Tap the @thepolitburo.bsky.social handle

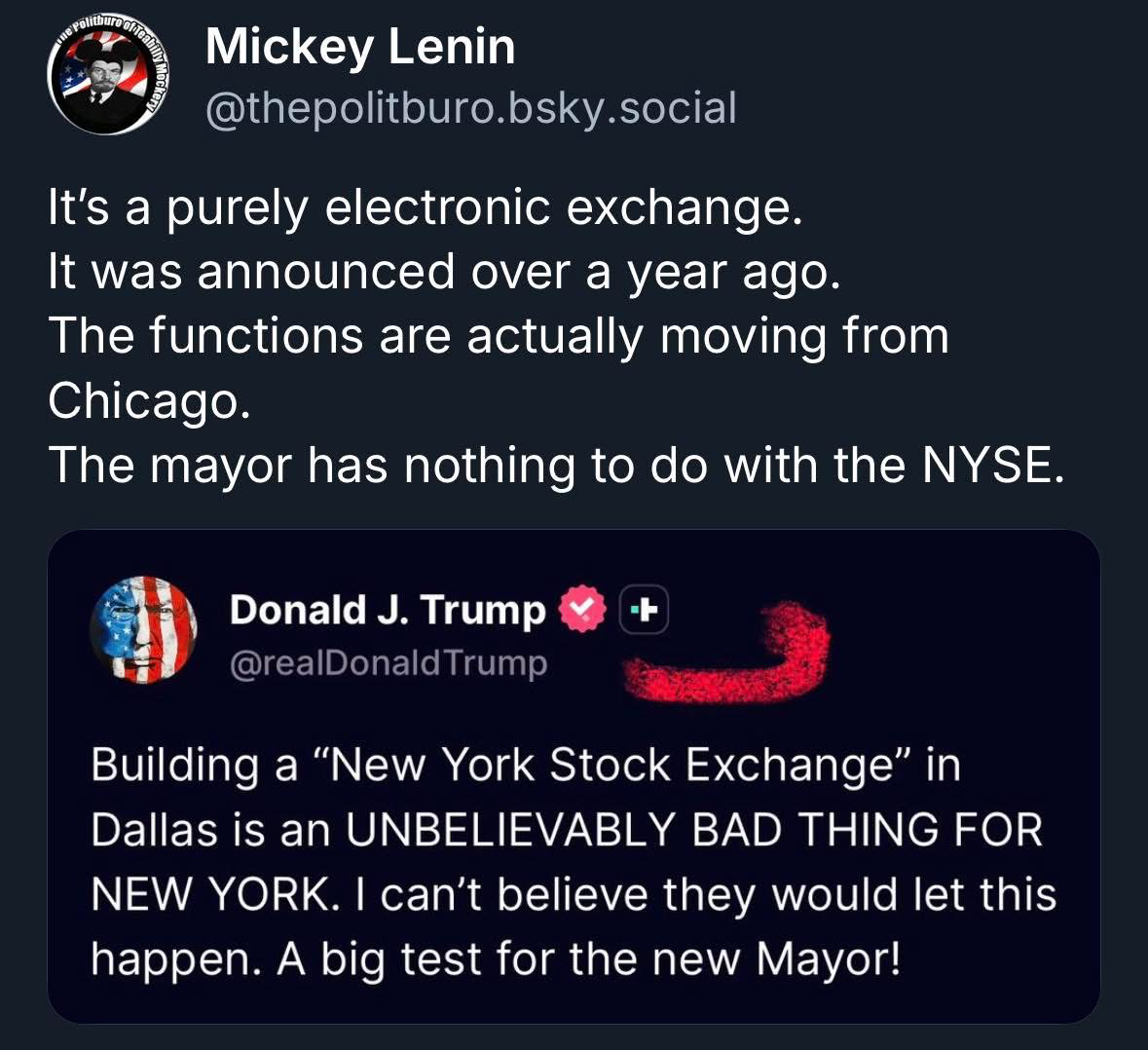(x=470, y=107)
